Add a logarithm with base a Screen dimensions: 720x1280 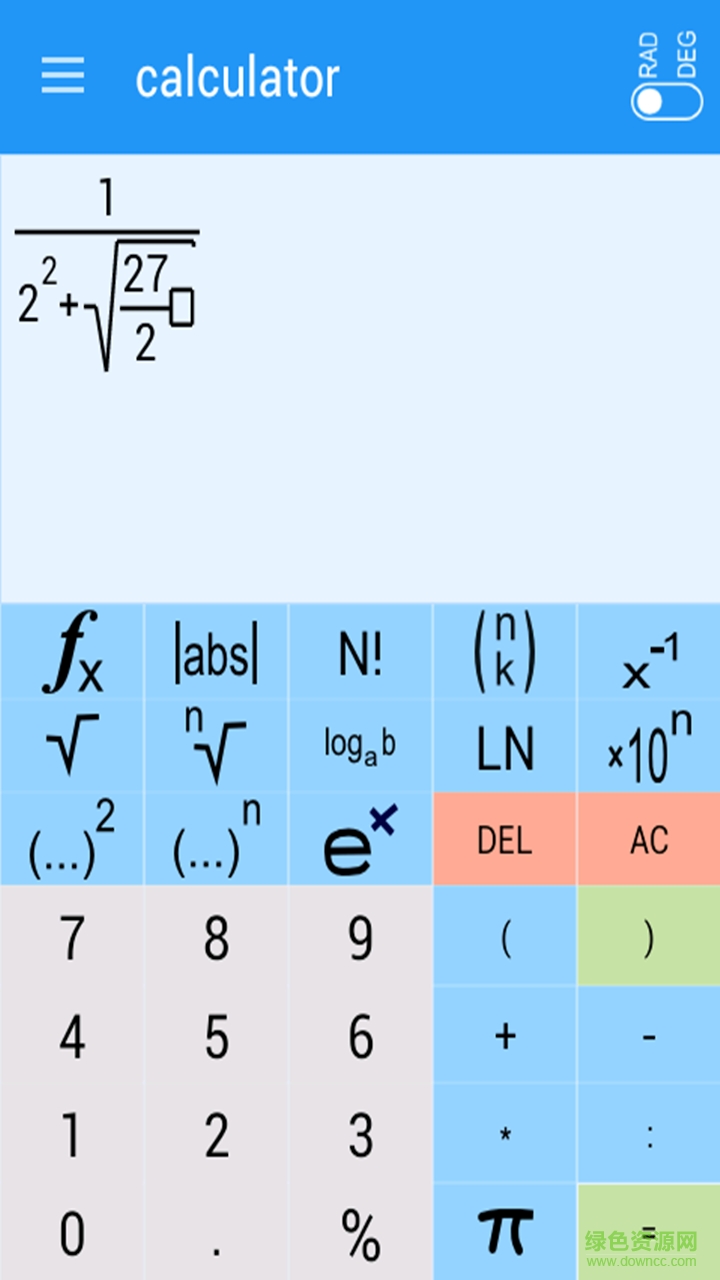point(360,746)
